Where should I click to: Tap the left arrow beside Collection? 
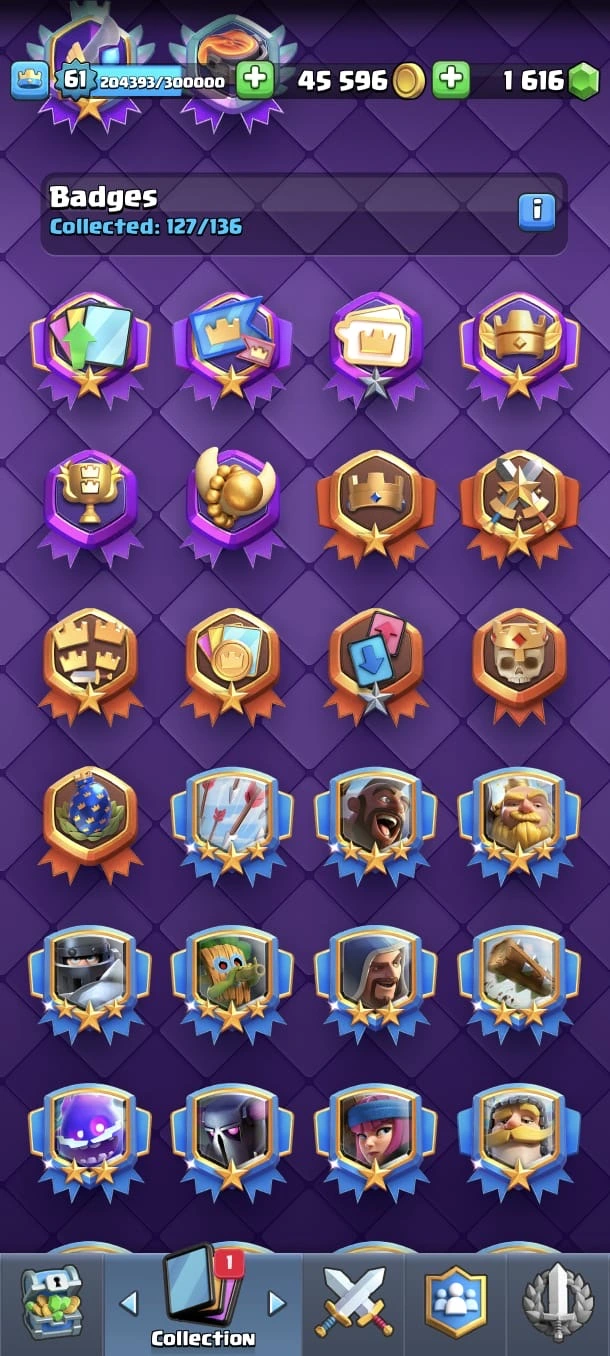coord(128,1302)
